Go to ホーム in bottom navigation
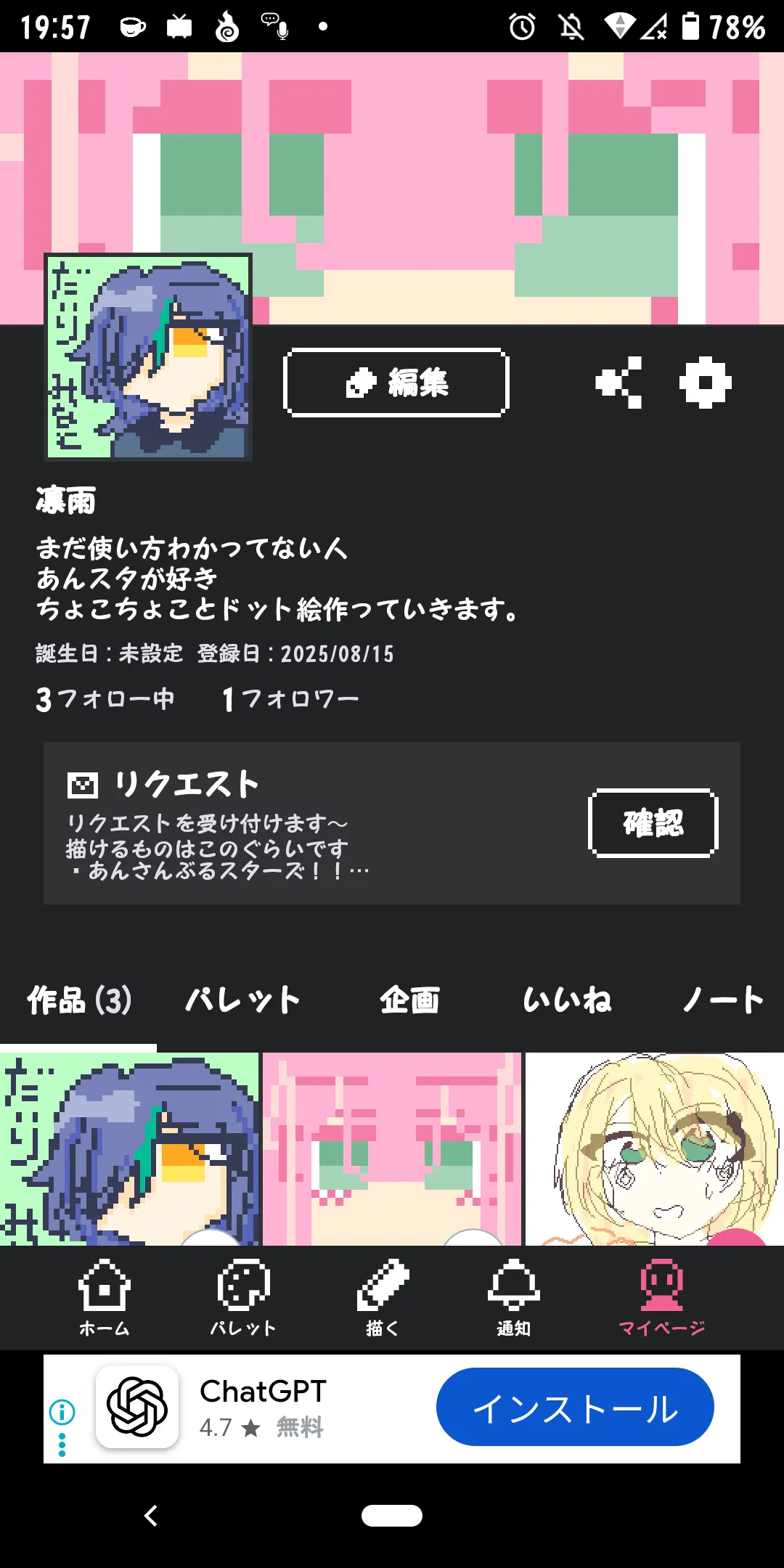 coord(105,1297)
